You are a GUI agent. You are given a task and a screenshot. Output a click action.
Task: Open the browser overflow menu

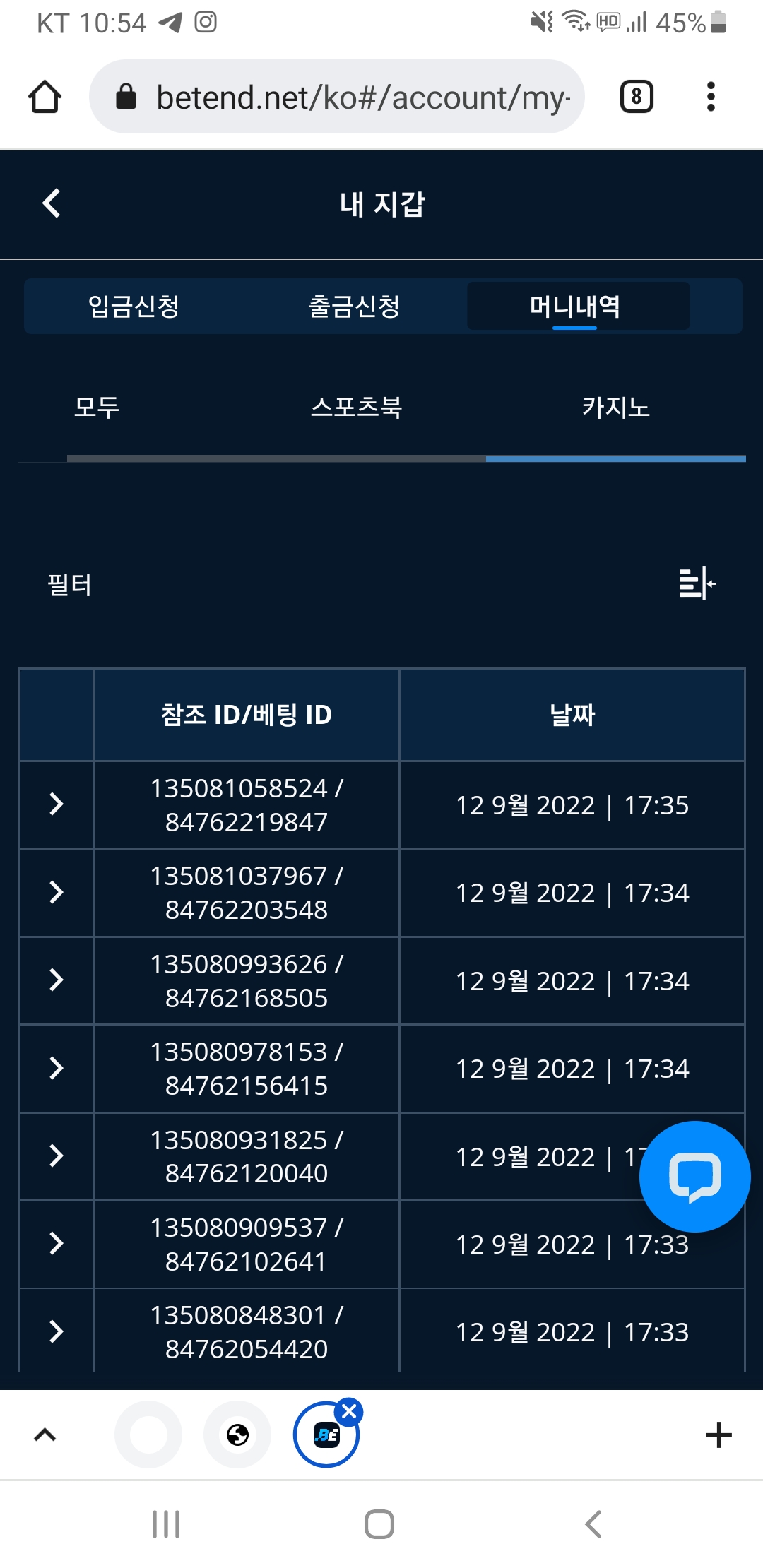click(711, 97)
